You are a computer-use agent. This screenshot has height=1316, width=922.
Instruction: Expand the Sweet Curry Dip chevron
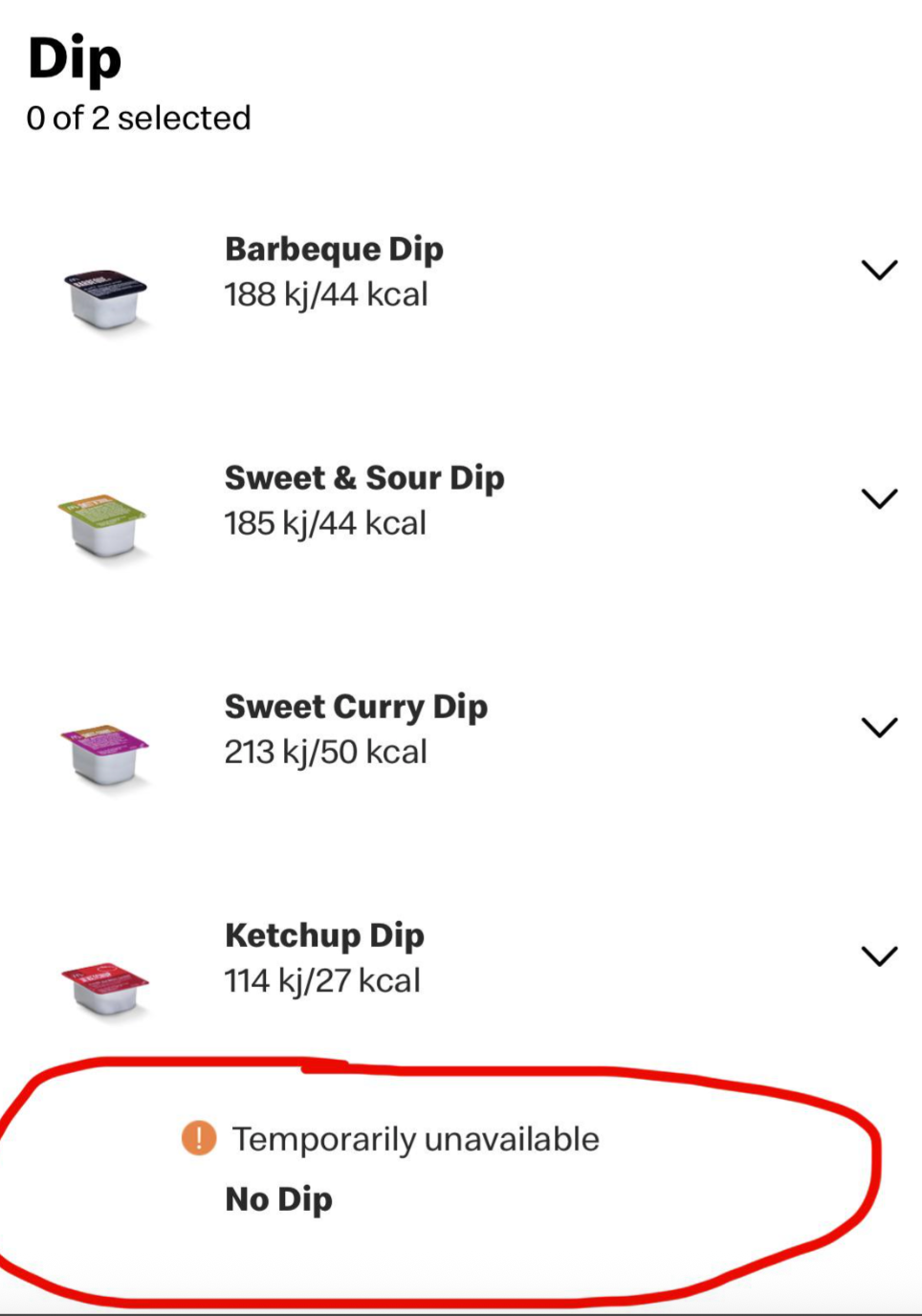click(x=880, y=726)
